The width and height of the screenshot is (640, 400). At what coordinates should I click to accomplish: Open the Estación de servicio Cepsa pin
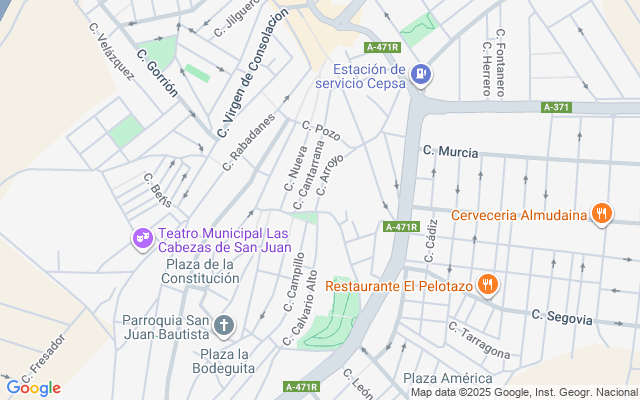point(421,75)
